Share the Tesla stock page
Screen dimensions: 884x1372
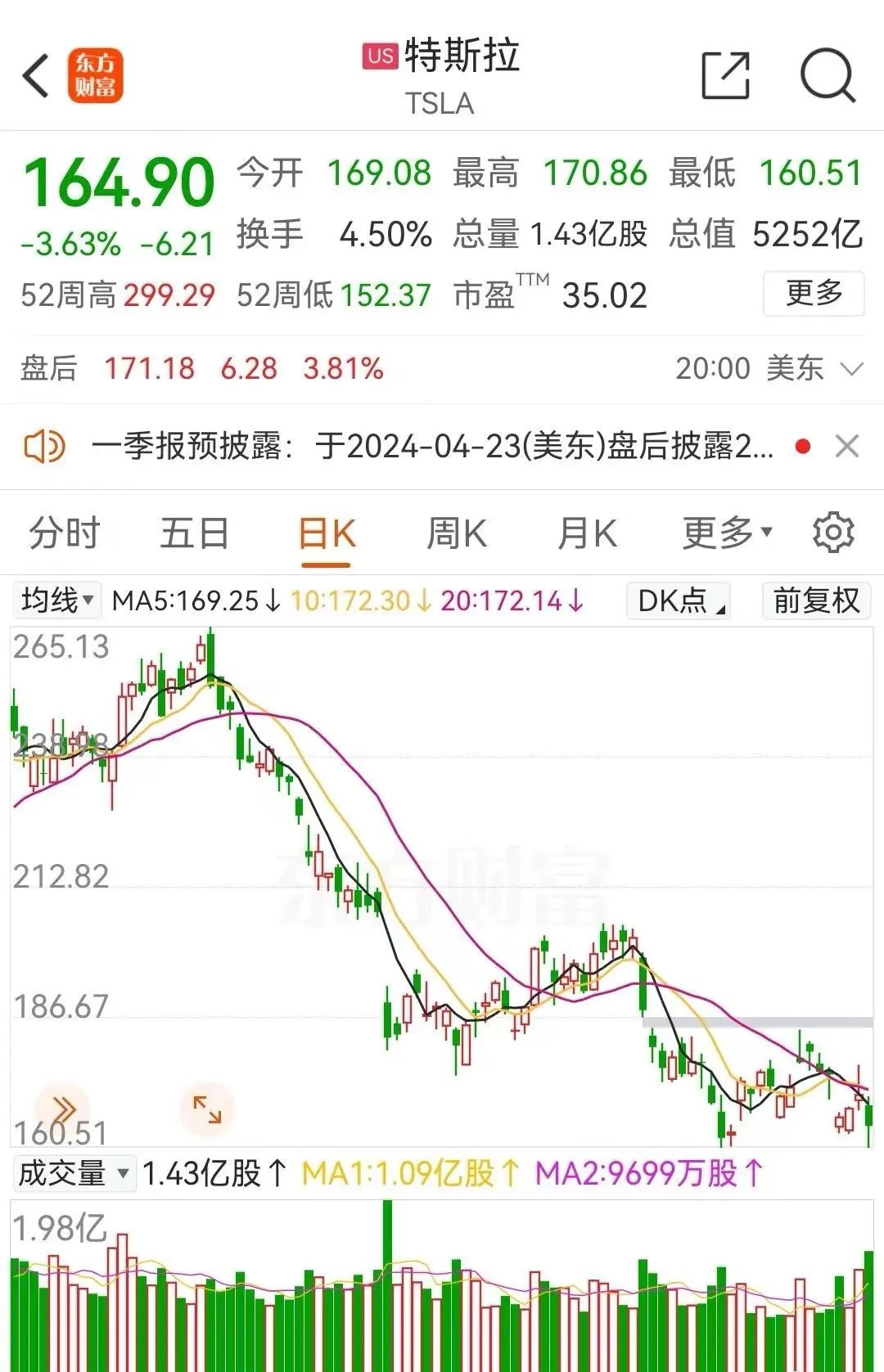click(x=725, y=76)
